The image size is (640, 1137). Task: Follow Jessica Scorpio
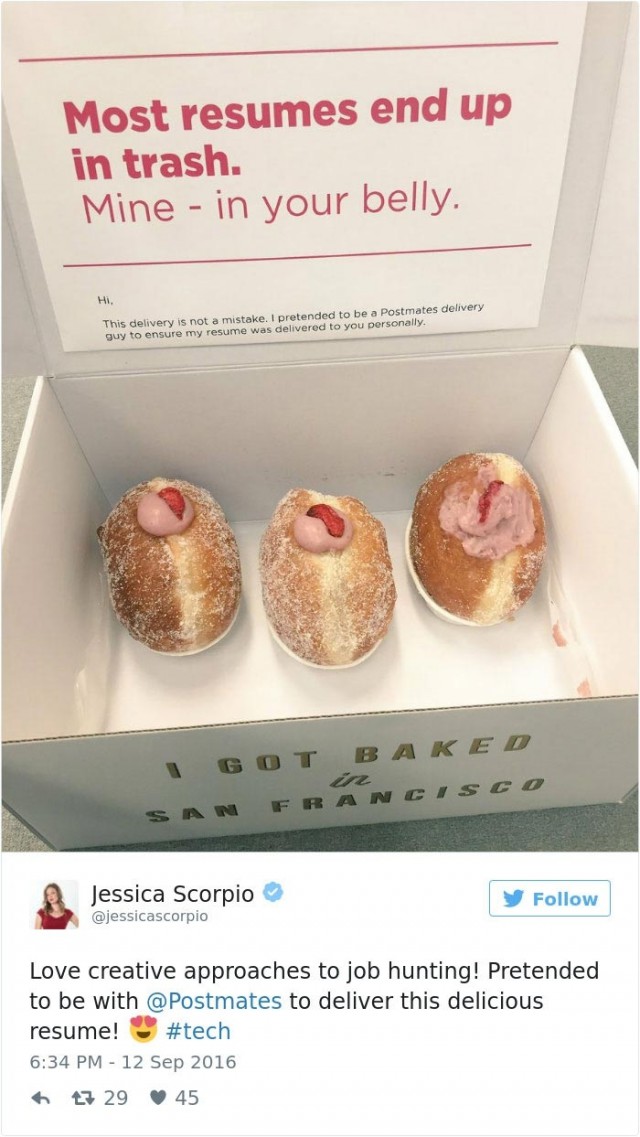(549, 898)
